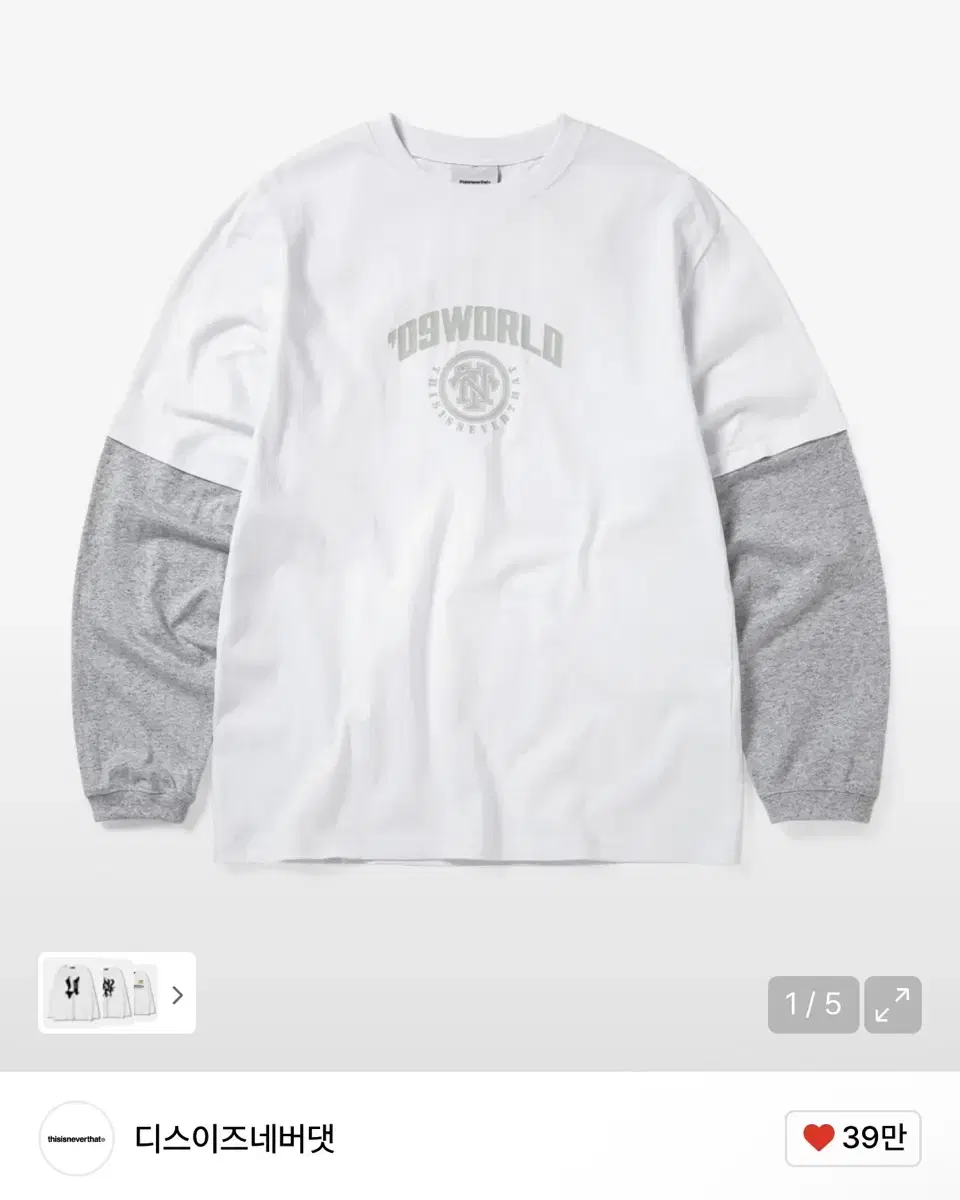Expand more thumbnails with the right chevron
The width and height of the screenshot is (960, 1200).
pos(177,996)
